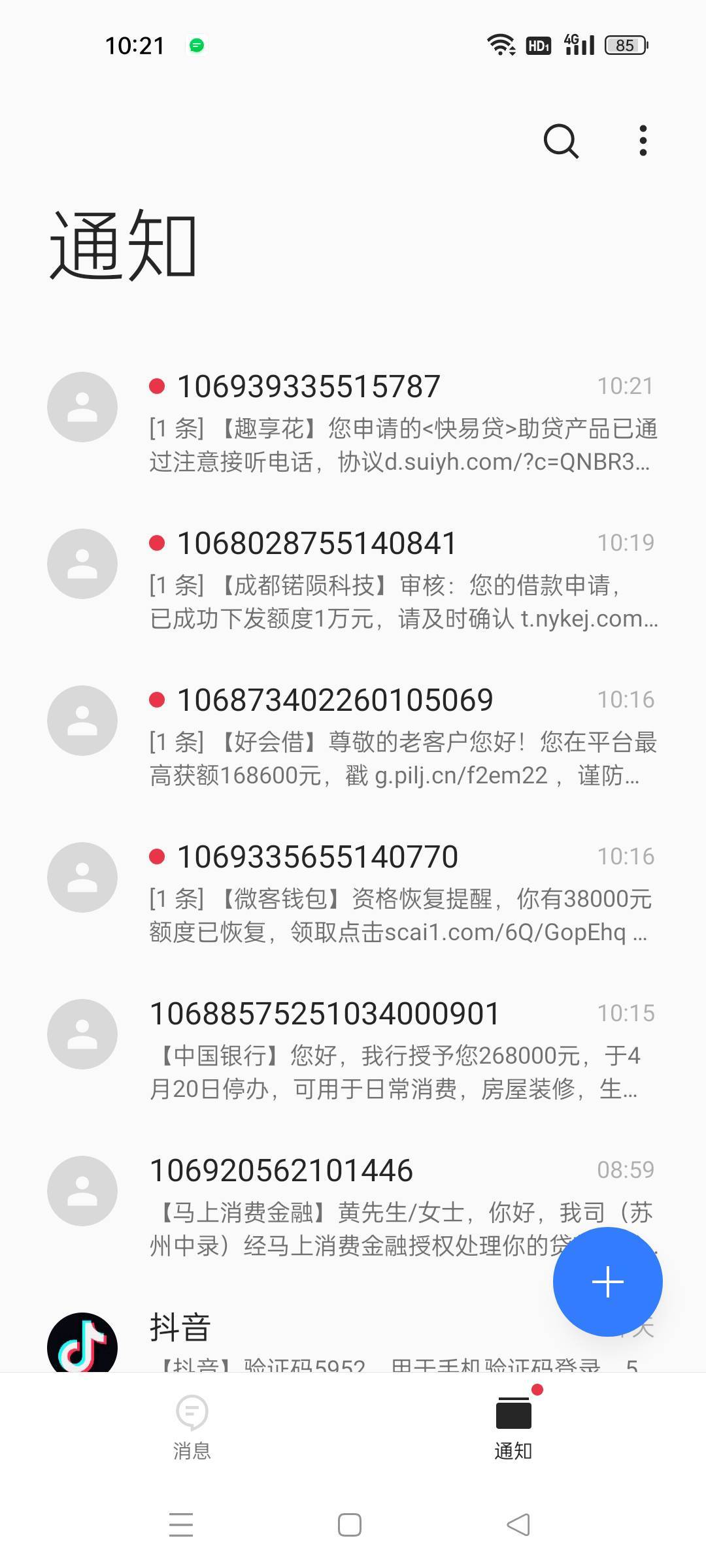Viewport: 706px width, 1568px height.
Task: Open the search icon
Action: point(561,140)
